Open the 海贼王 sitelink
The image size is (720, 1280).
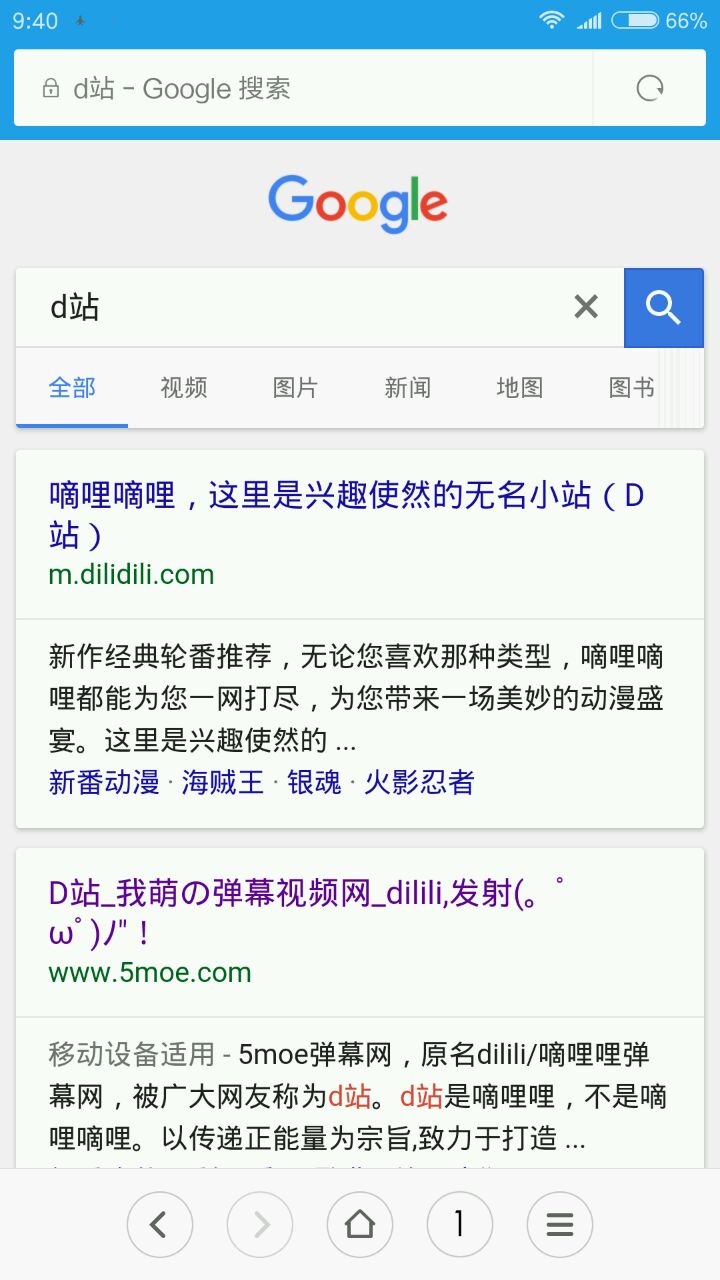[223, 782]
